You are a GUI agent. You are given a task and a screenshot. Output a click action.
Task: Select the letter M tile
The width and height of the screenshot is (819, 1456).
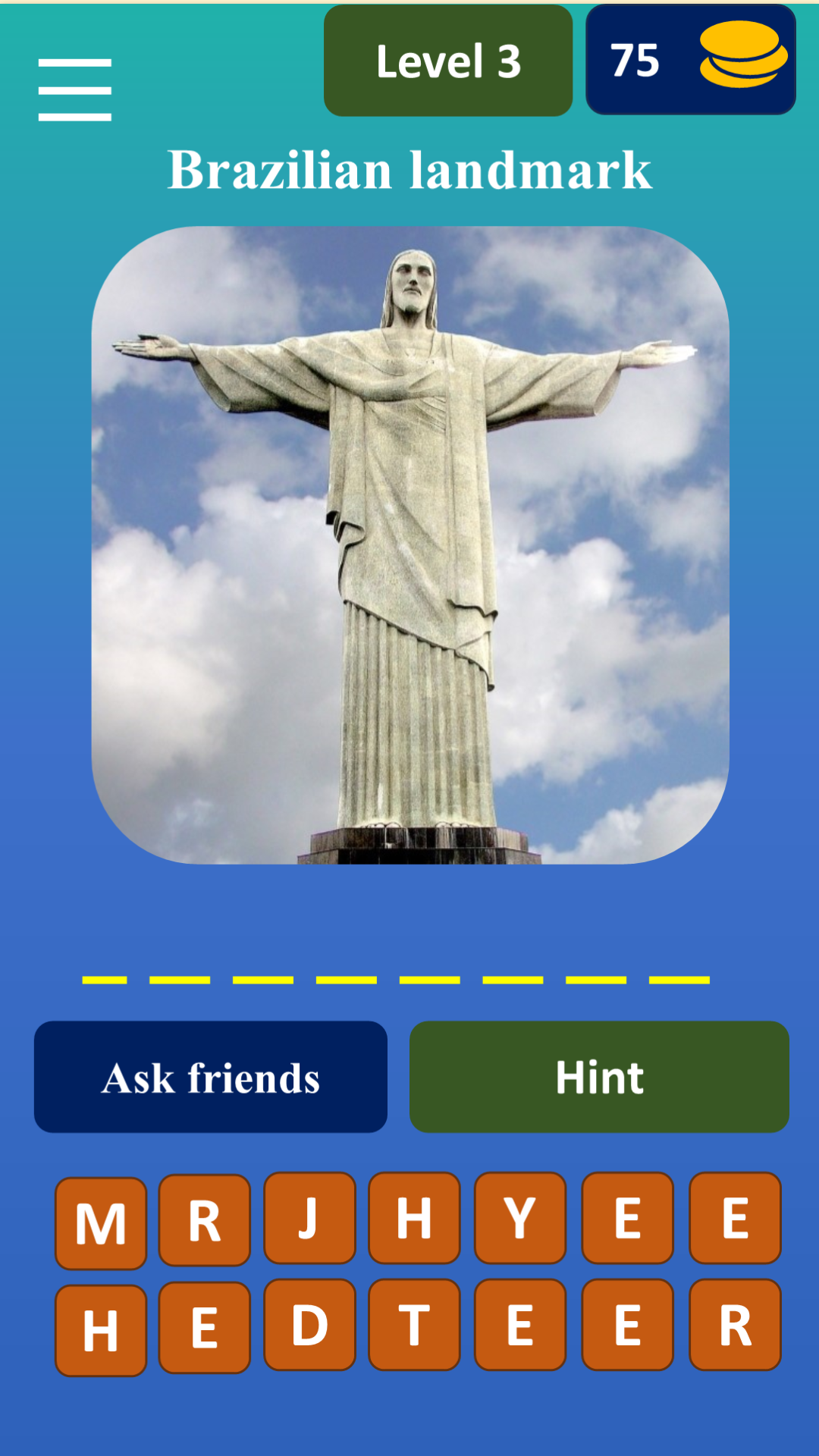pyautogui.click(x=101, y=1222)
